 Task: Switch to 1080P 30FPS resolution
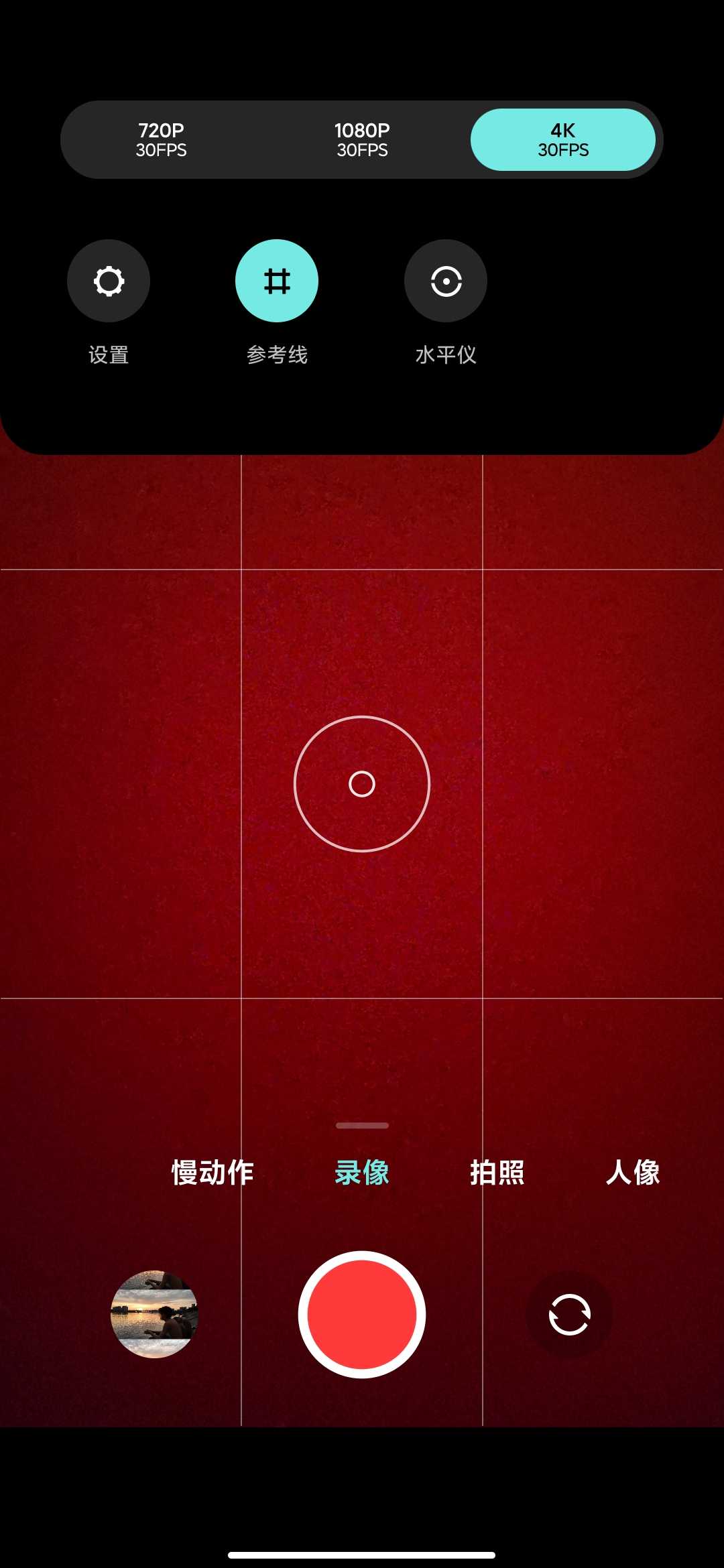coord(362,139)
